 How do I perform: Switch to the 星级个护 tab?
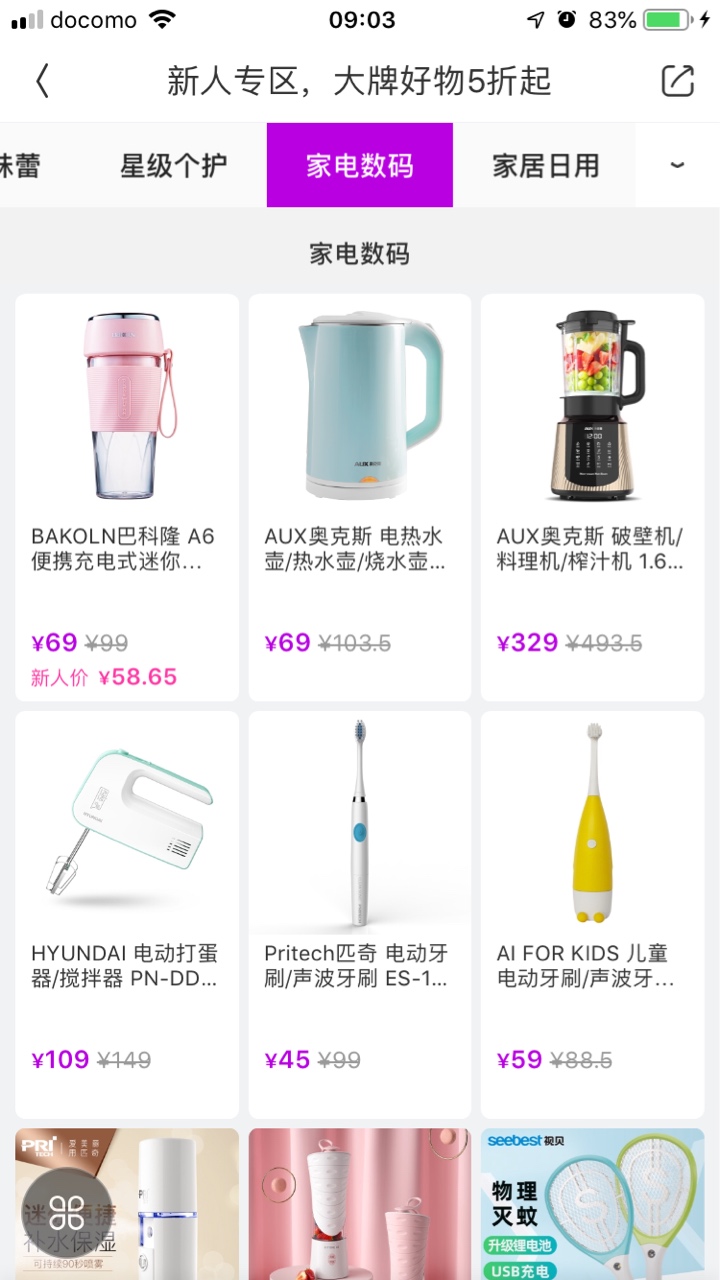click(x=174, y=165)
